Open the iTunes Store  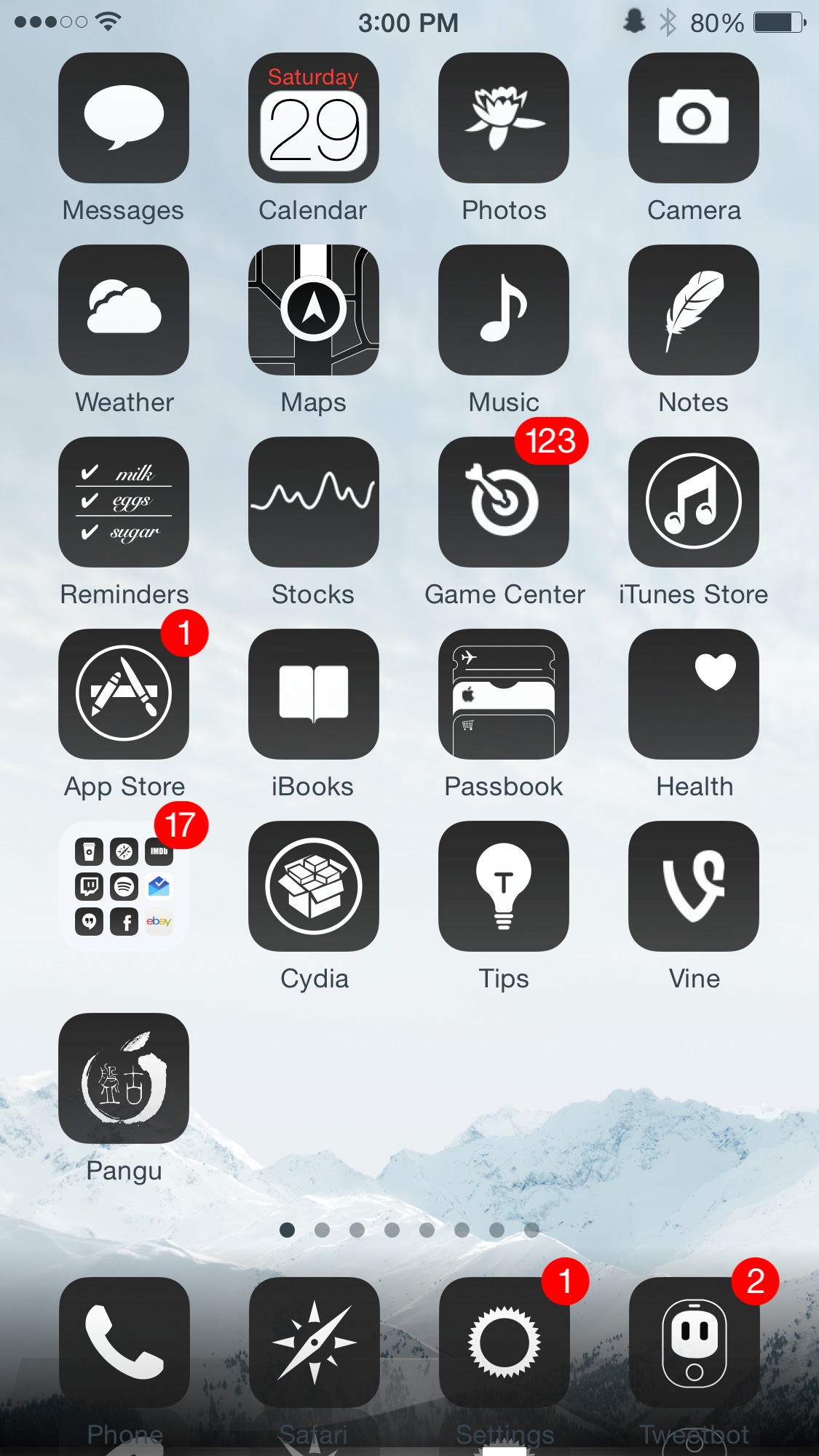click(x=694, y=502)
